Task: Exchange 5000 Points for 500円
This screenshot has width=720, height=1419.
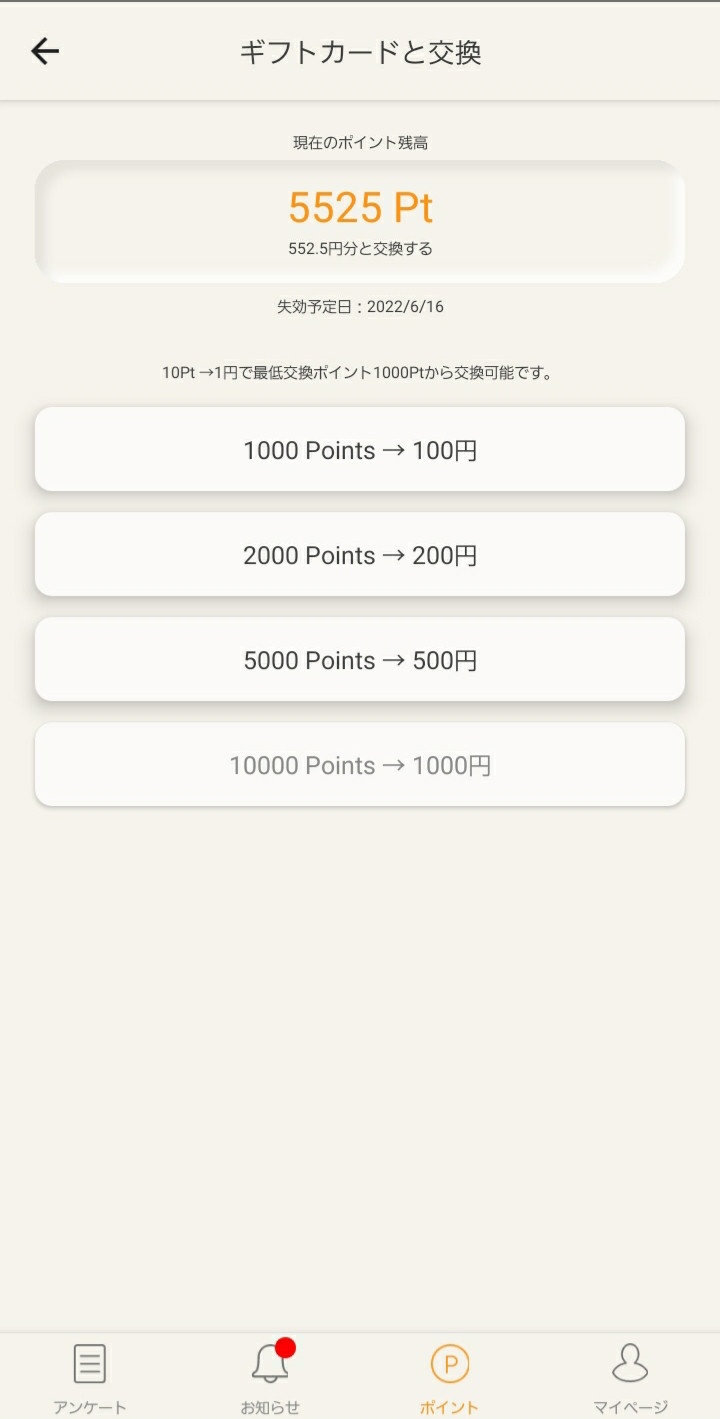Action: click(x=360, y=659)
